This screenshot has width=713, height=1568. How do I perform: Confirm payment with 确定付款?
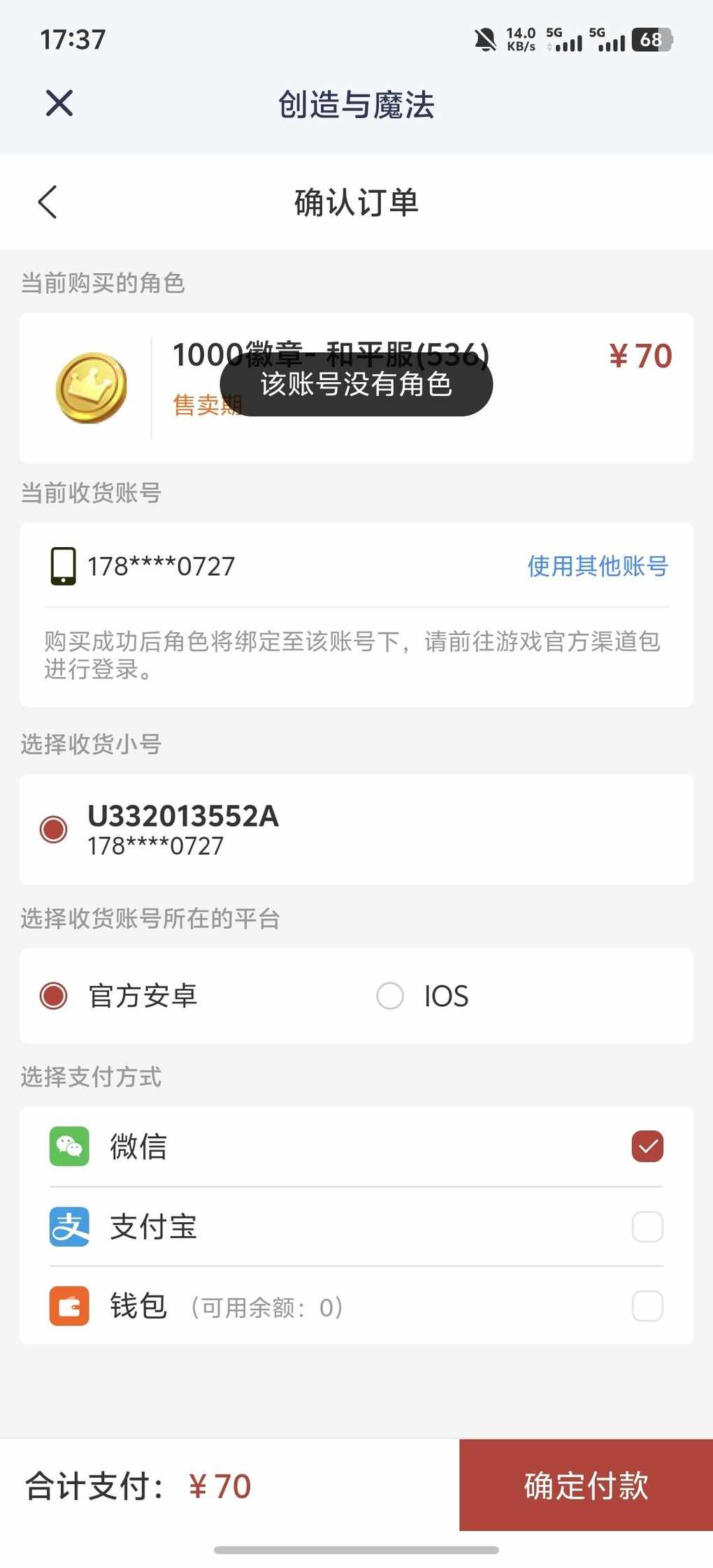586,1485
